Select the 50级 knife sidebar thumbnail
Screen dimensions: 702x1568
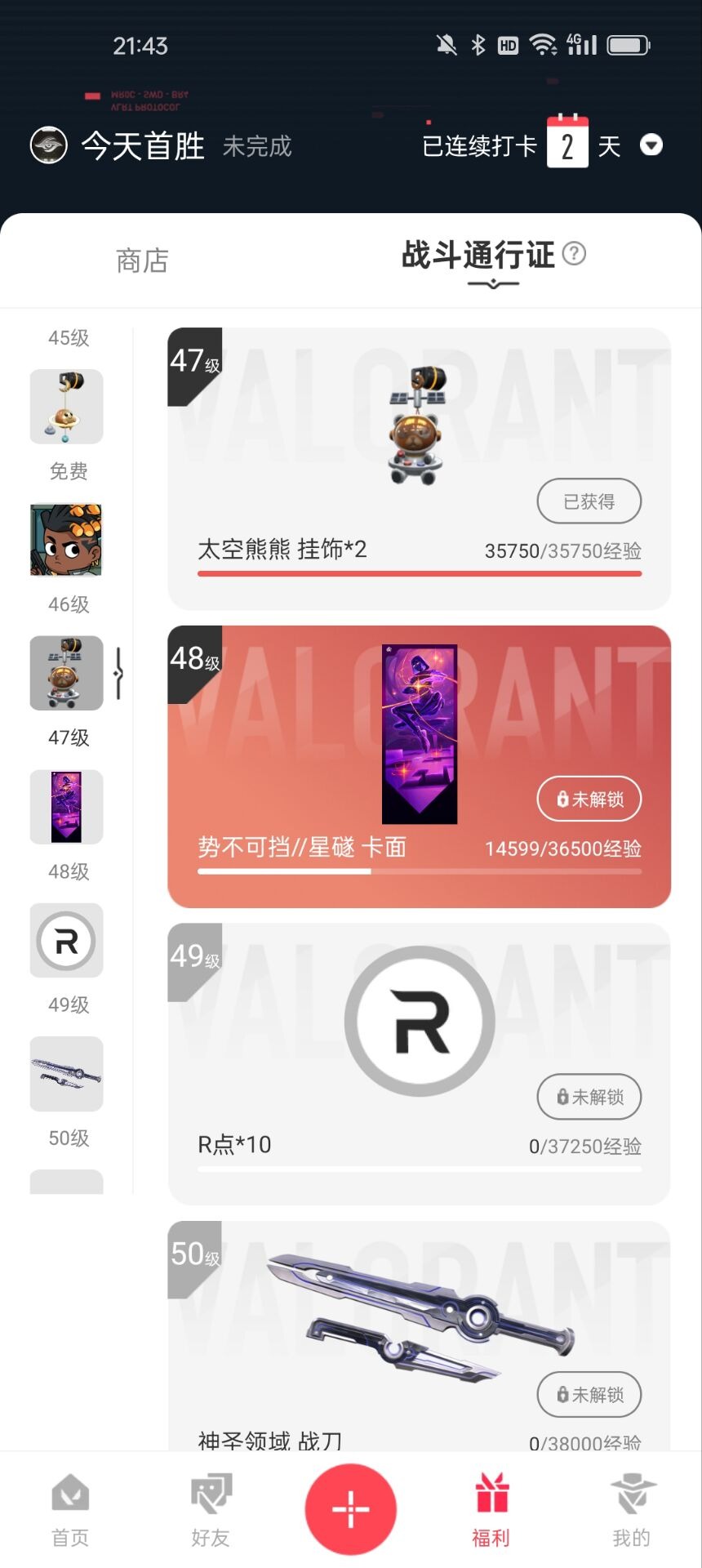(x=67, y=1074)
